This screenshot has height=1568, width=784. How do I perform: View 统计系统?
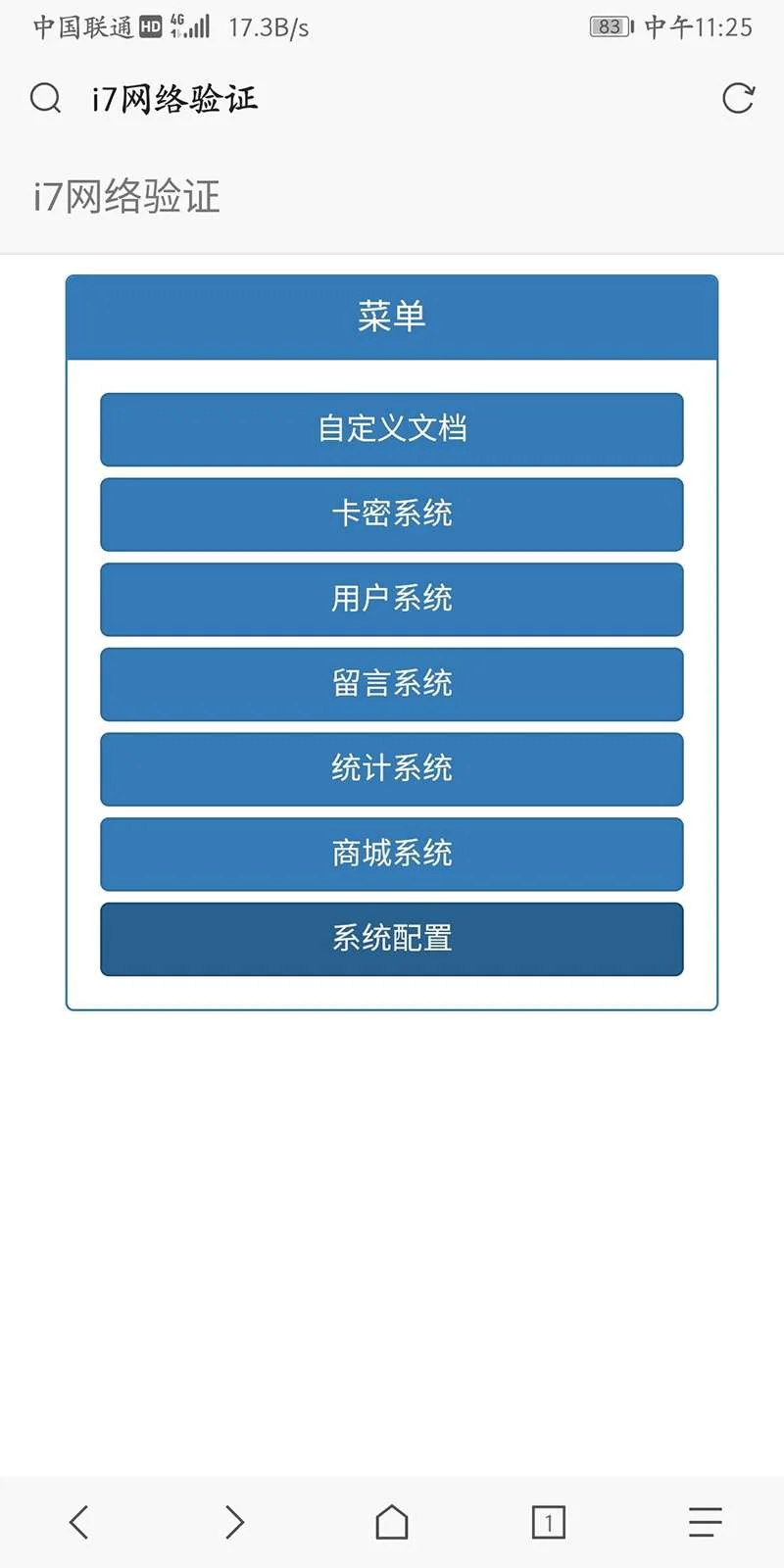[x=392, y=768]
